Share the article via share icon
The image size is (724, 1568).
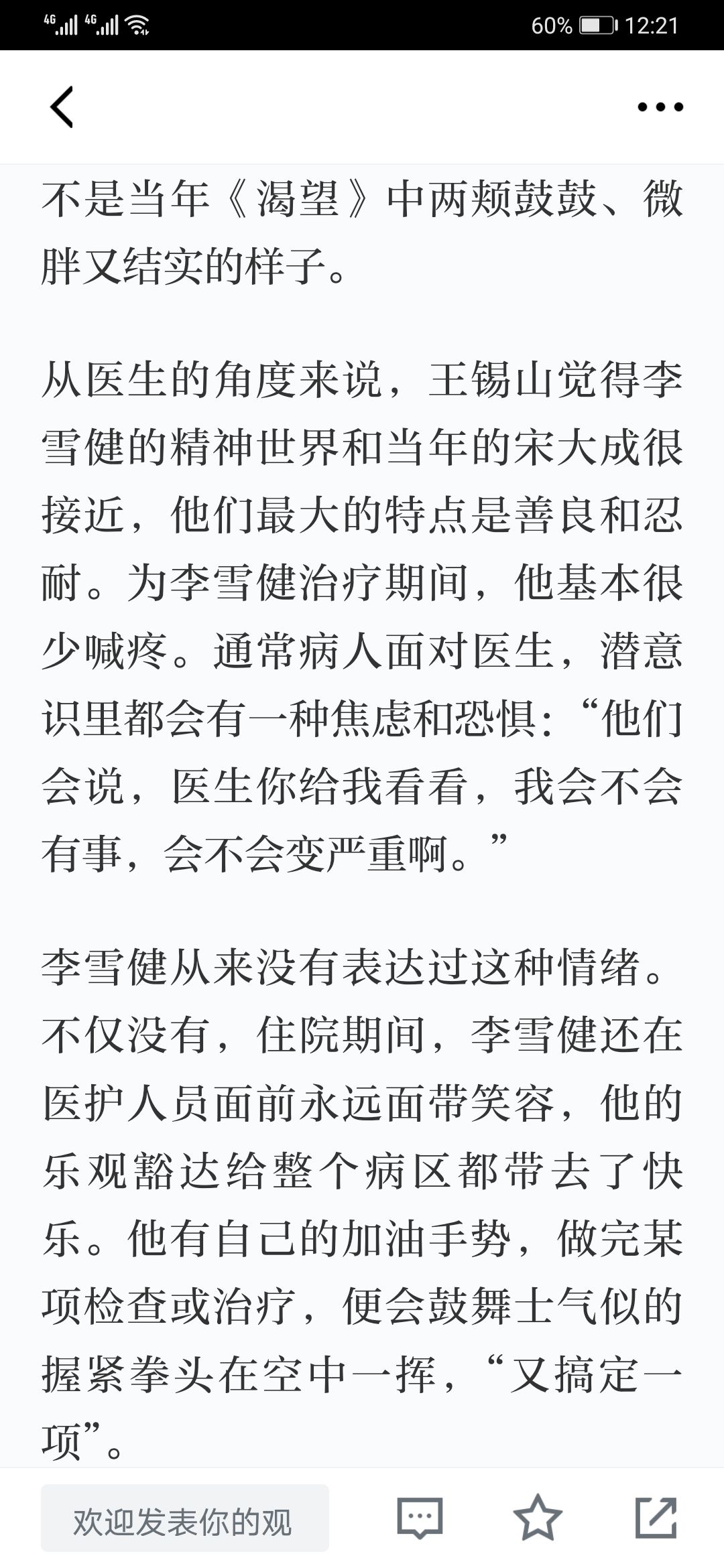(x=656, y=1517)
